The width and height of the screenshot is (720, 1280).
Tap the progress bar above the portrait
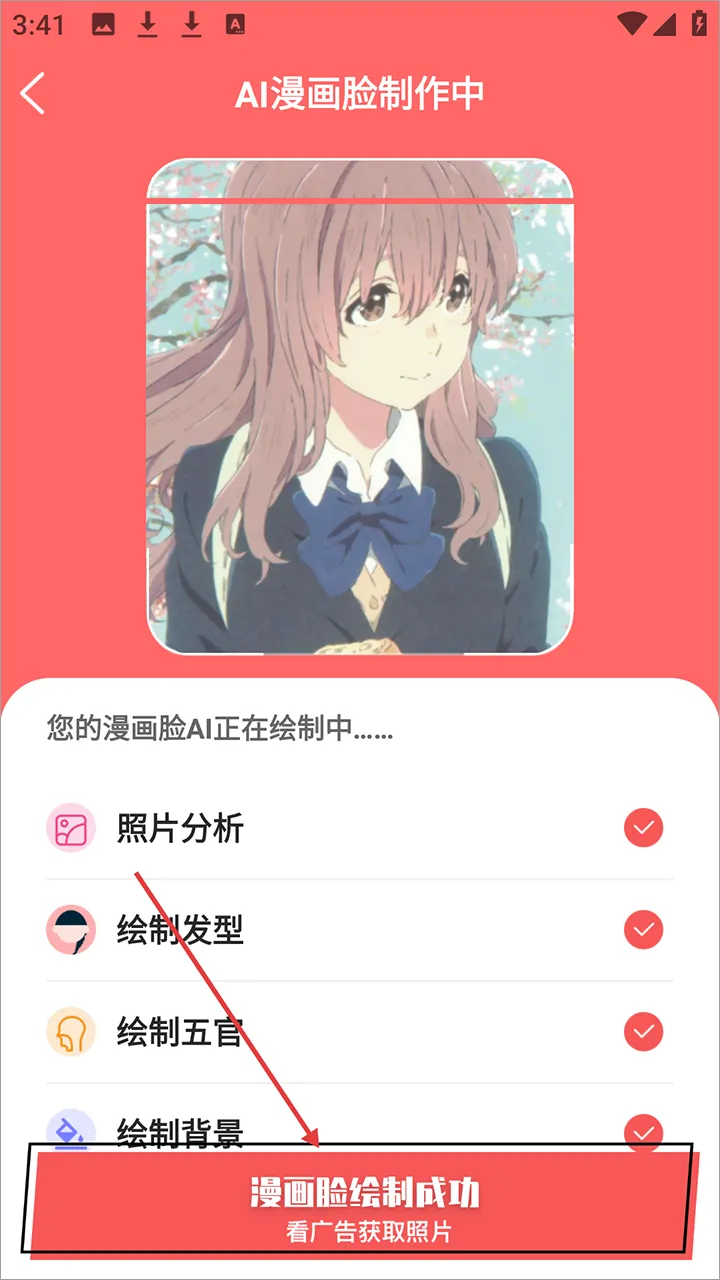[x=360, y=201]
